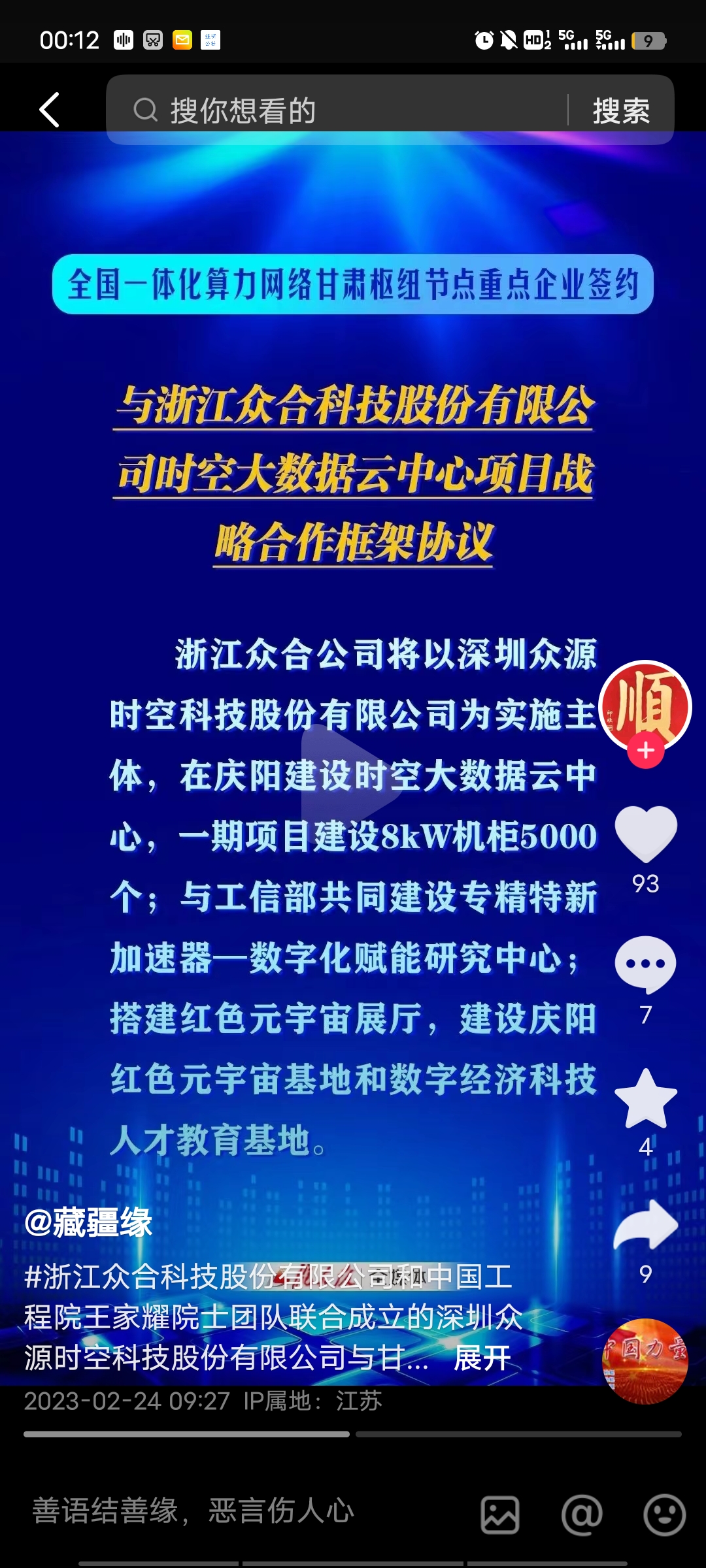Open the spinning music disc
706x1568 pixels.
point(645,1361)
